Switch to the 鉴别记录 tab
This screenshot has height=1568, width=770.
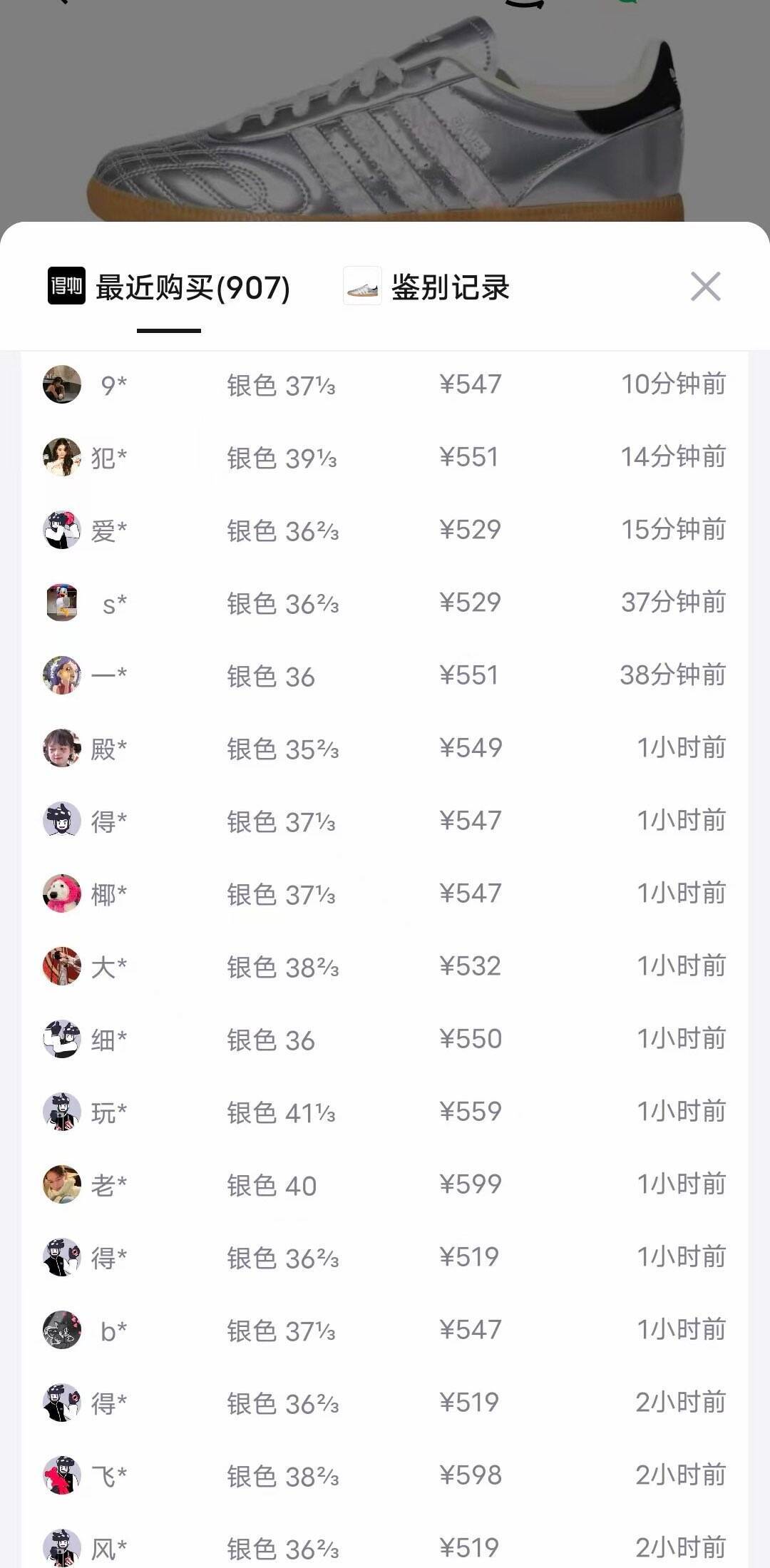tap(449, 287)
